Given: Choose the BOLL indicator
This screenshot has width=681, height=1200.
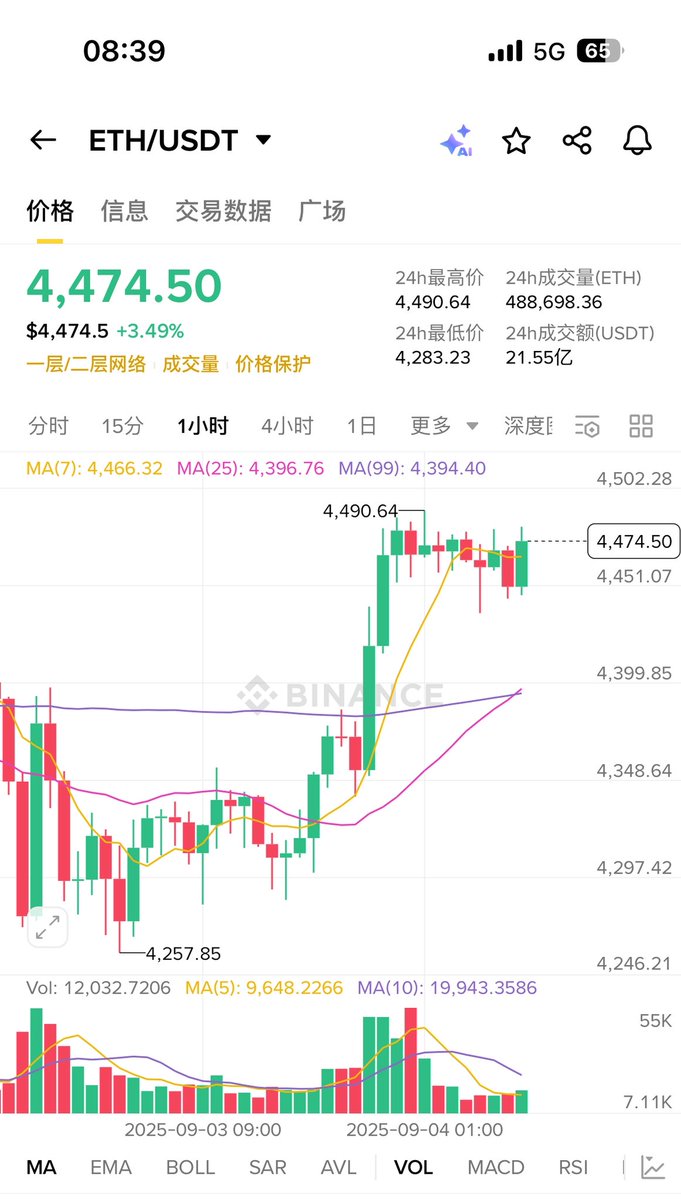Looking at the screenshot, I should pyautogui.click(x=190, y=1167).
